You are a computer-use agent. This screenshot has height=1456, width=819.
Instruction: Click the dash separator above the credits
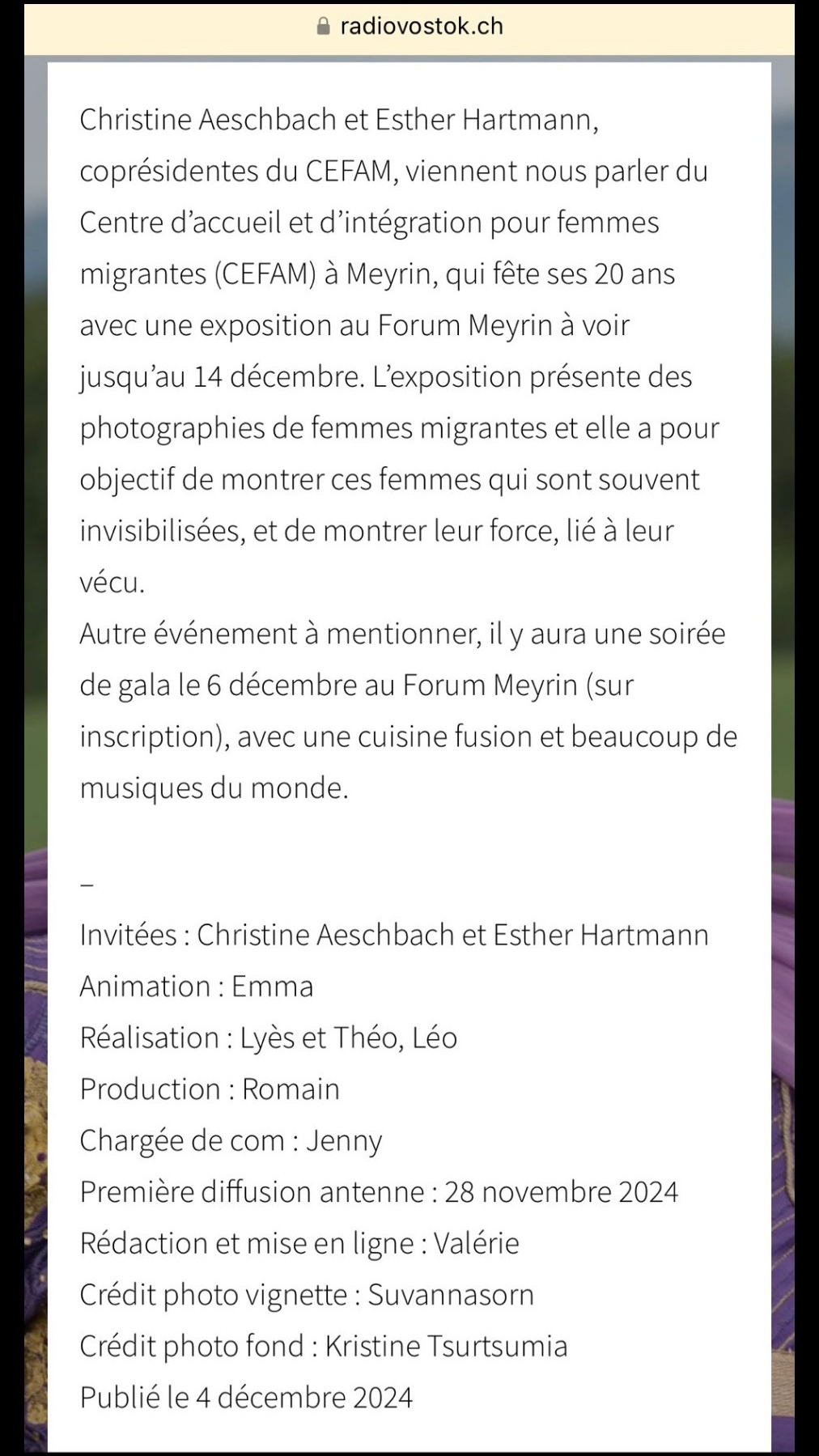(x=86, y=884)
